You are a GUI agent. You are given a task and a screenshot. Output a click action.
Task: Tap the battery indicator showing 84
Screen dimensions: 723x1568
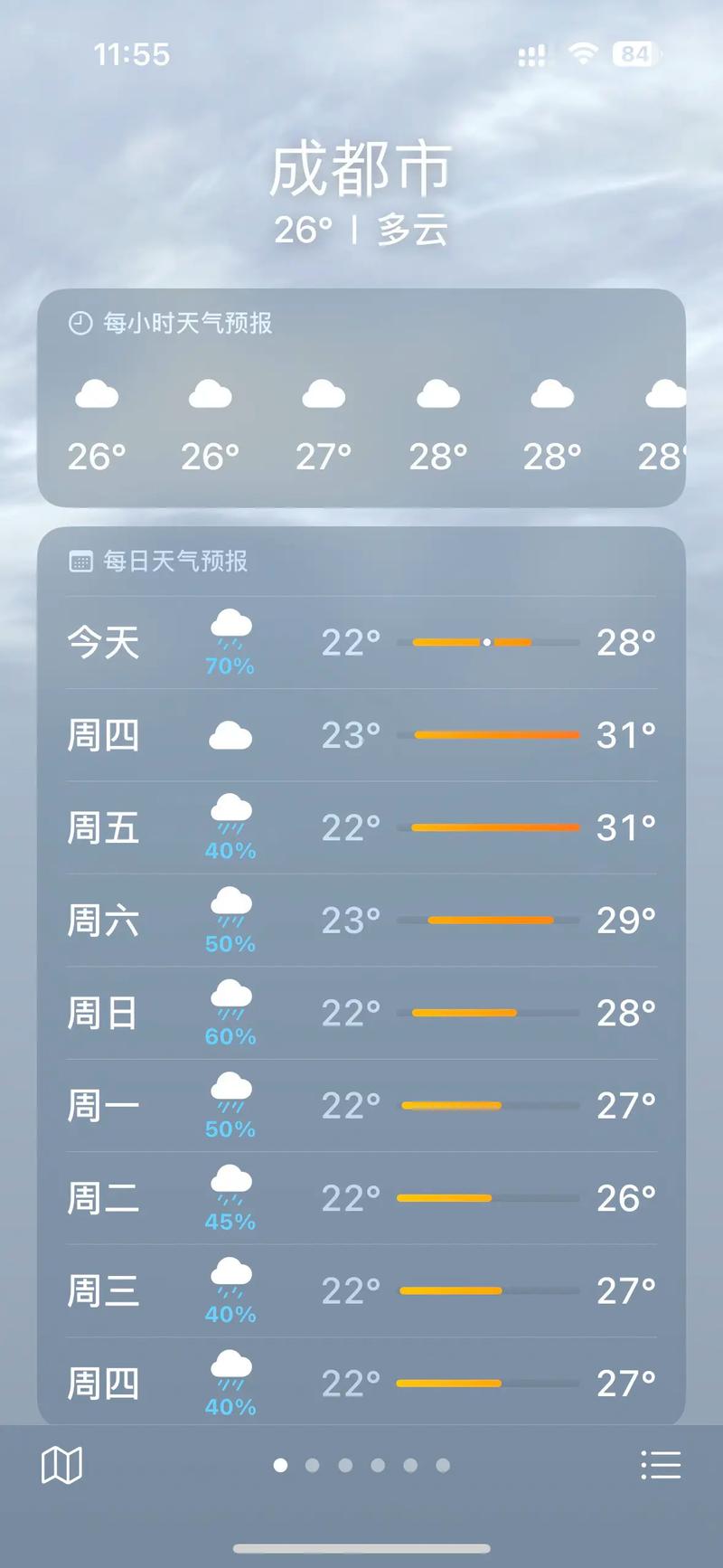(634, 54)
